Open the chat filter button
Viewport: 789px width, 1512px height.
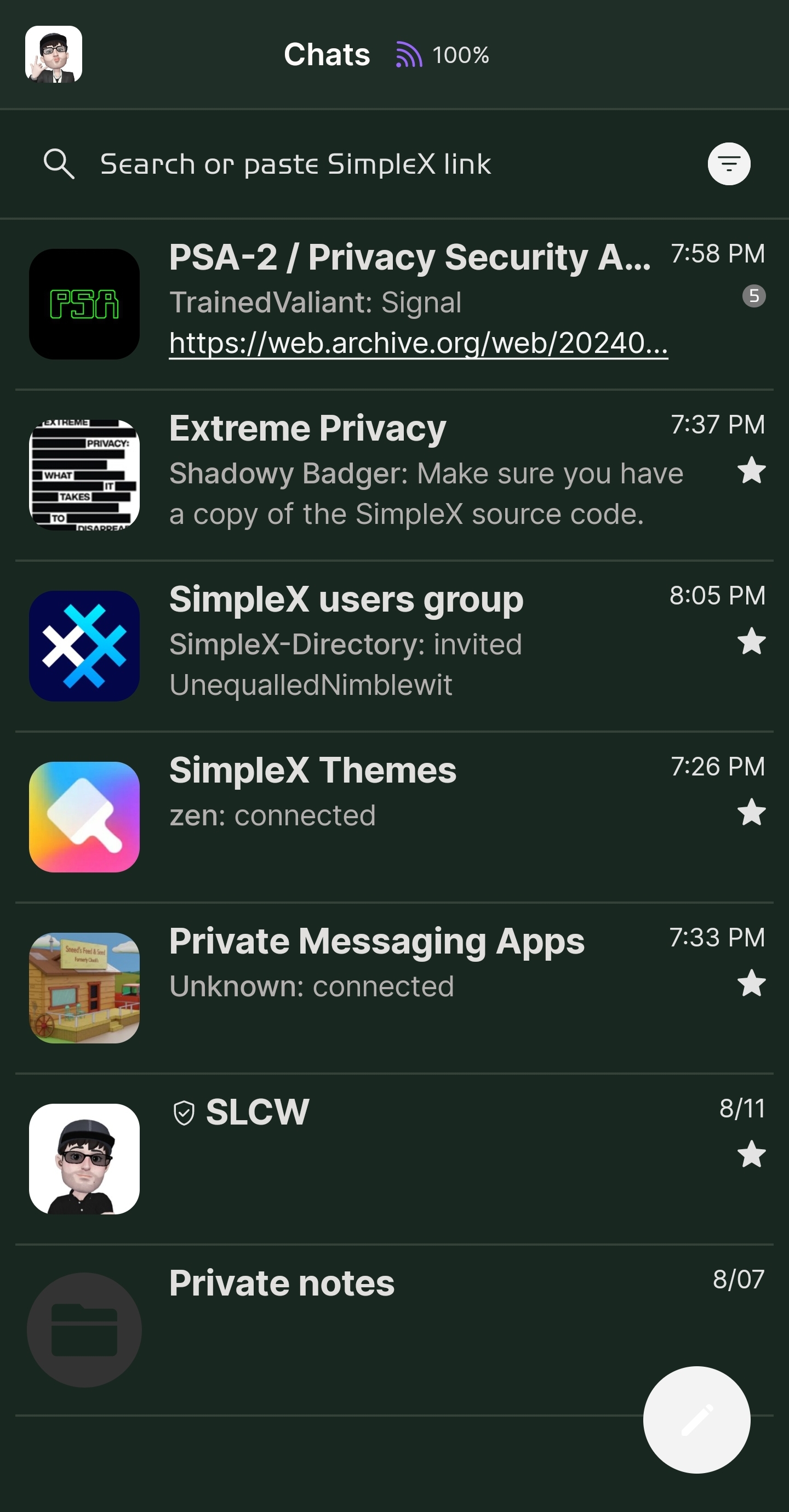coord(729,164)
